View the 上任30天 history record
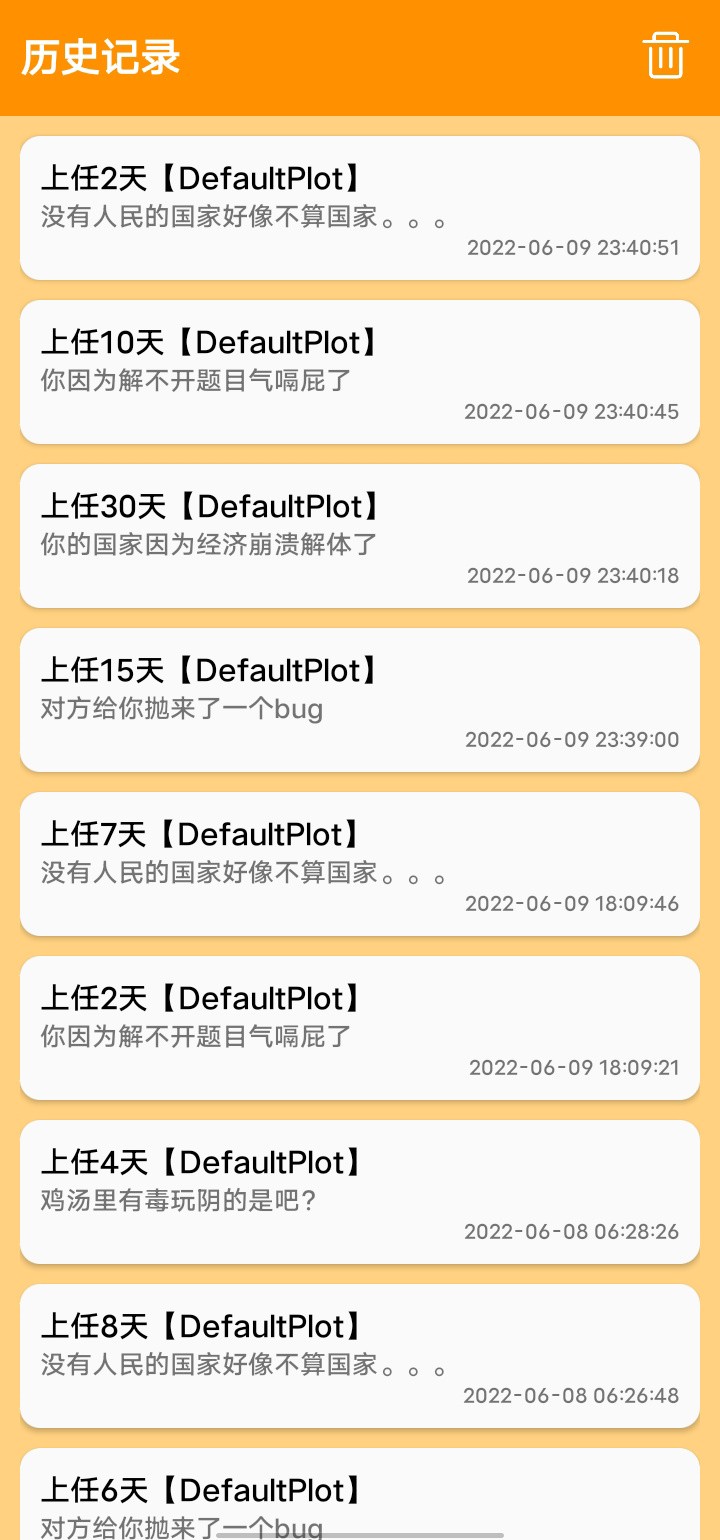The height and width of the screenshot is (1540, 720). (360, 536)
